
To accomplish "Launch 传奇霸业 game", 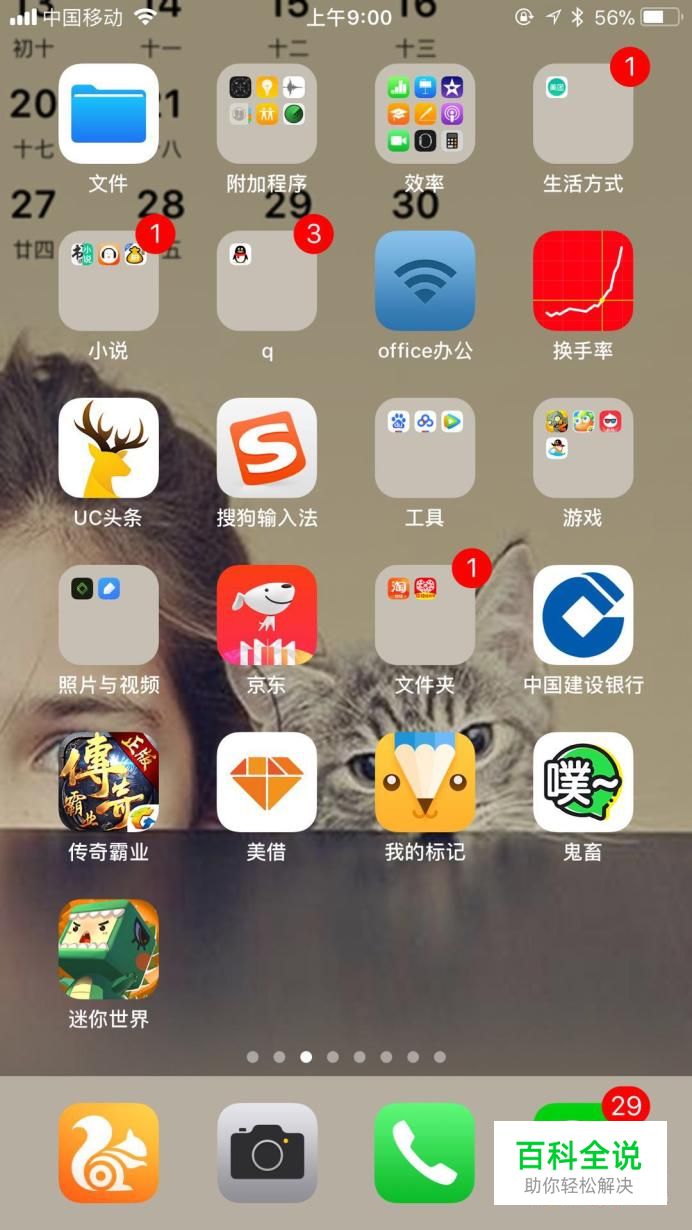I will (x=108, y=782).
